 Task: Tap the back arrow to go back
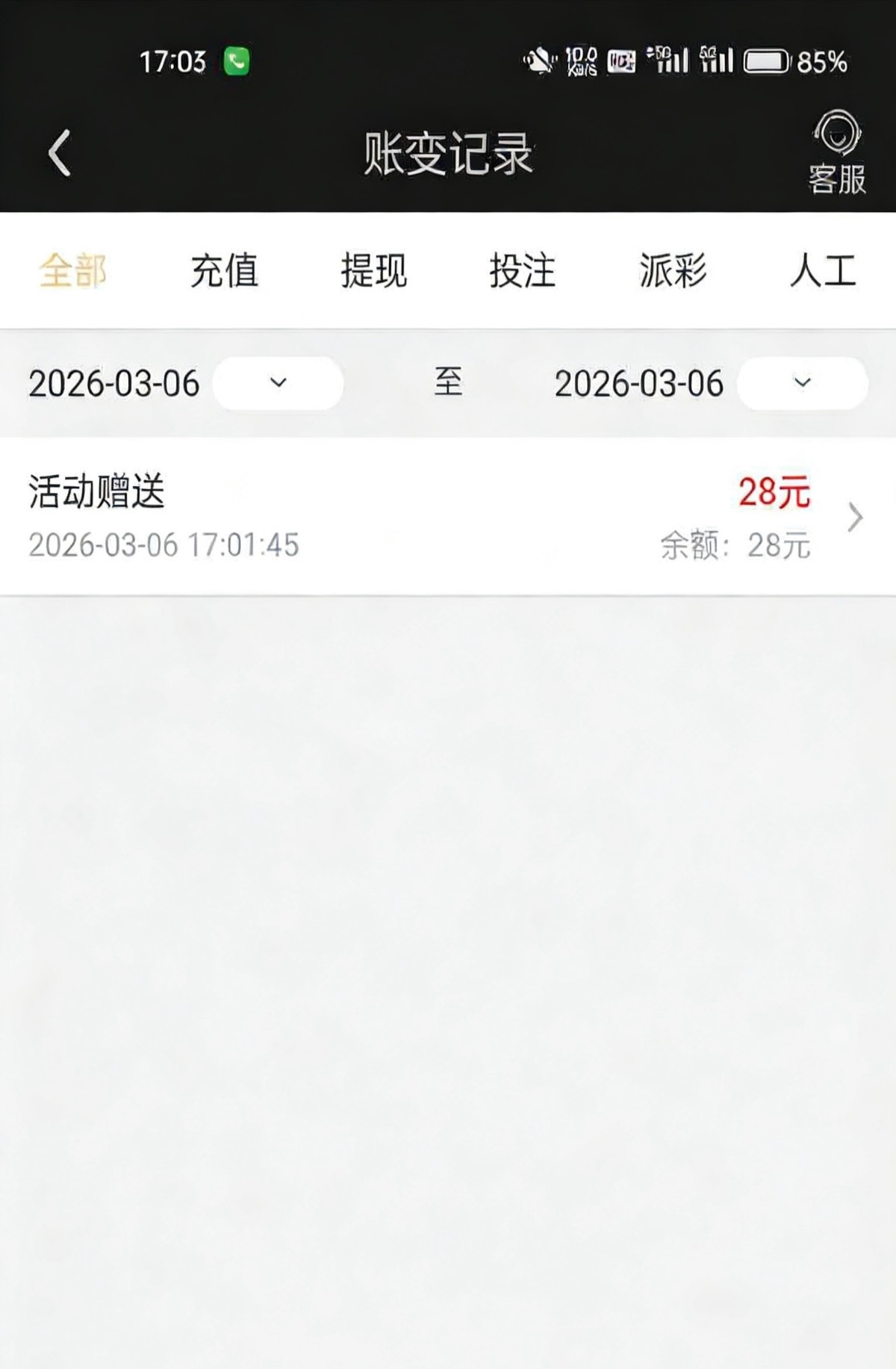58,152
